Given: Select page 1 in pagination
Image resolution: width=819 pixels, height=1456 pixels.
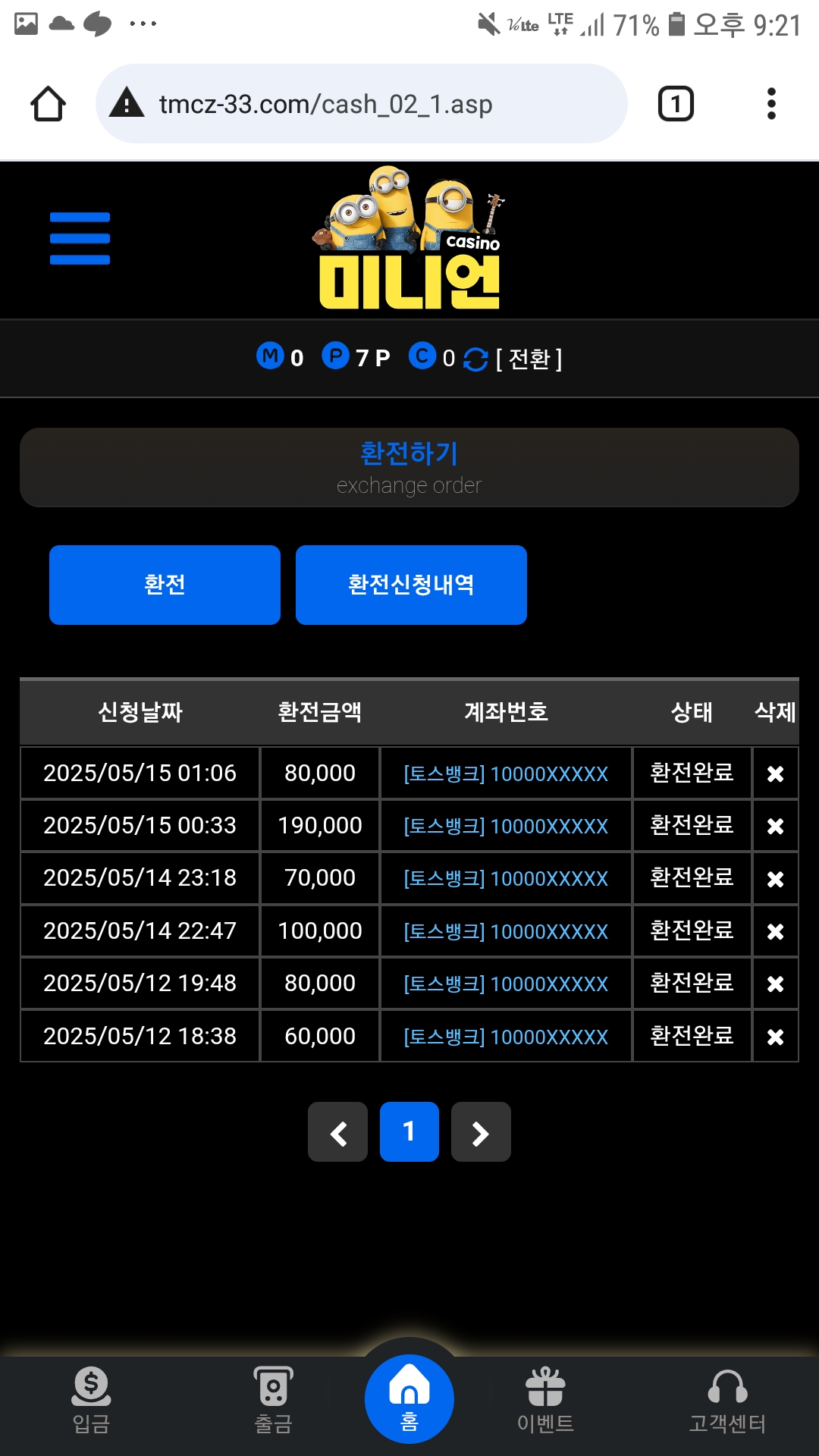Looking at the screenshot, I should pos(409,1132).
